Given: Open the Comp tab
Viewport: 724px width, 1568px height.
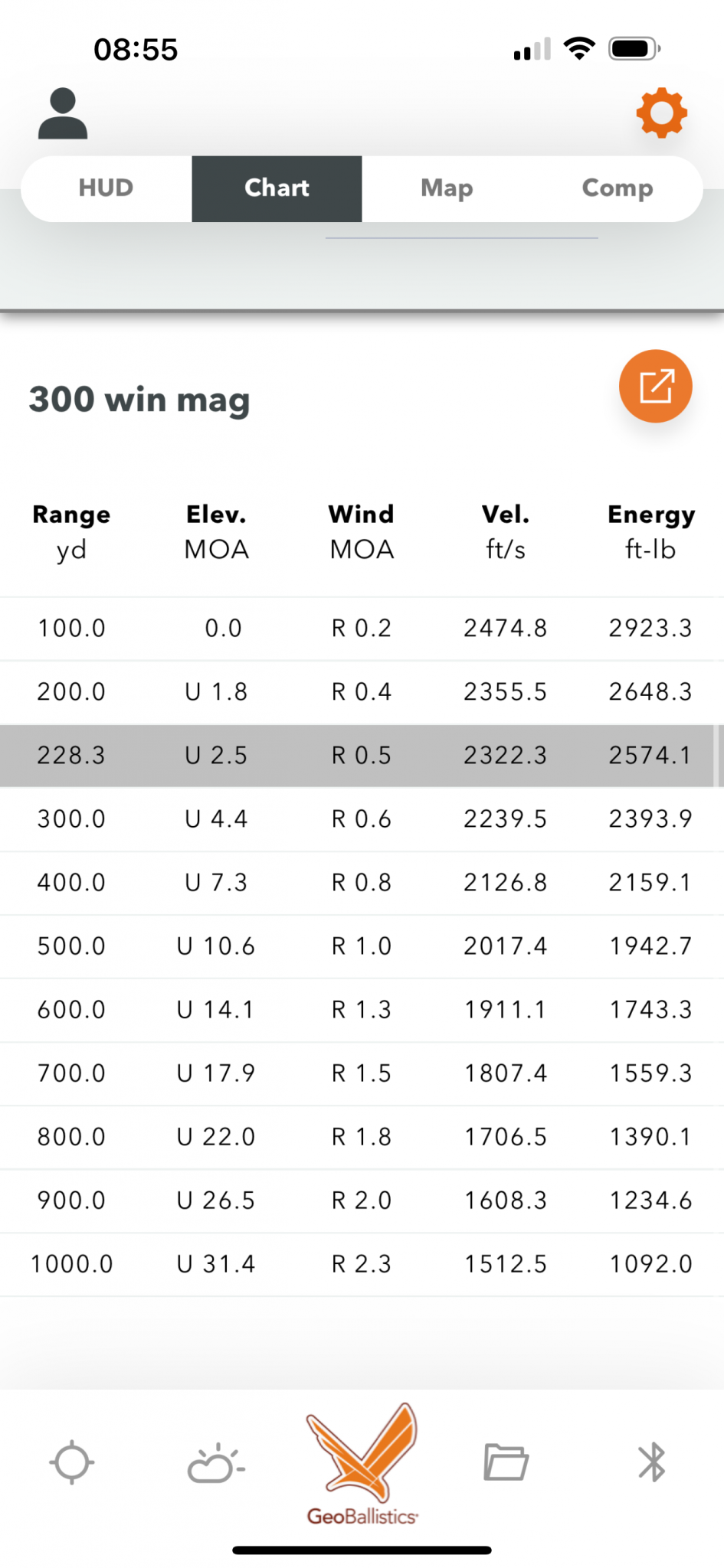Looking at the screenshot, I should coord(617,188).
